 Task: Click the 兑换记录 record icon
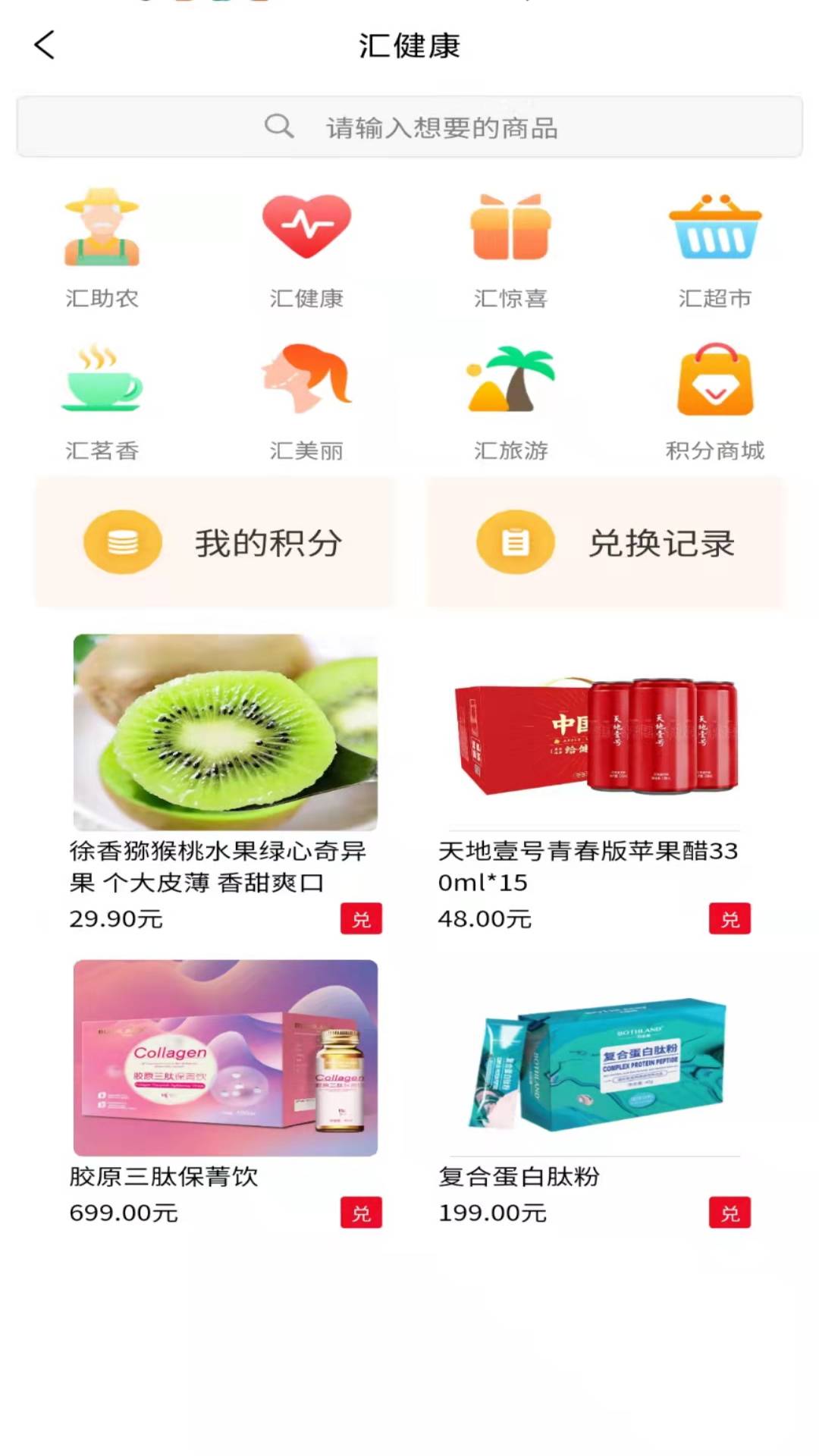pos(514,541)
